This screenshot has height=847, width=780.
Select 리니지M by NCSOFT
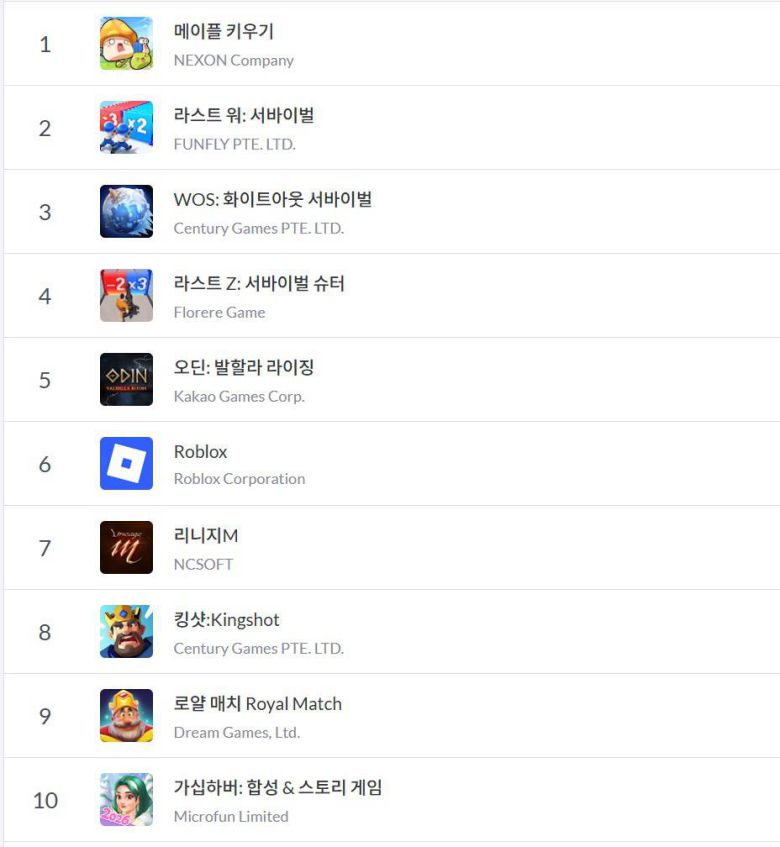point(206,536)
